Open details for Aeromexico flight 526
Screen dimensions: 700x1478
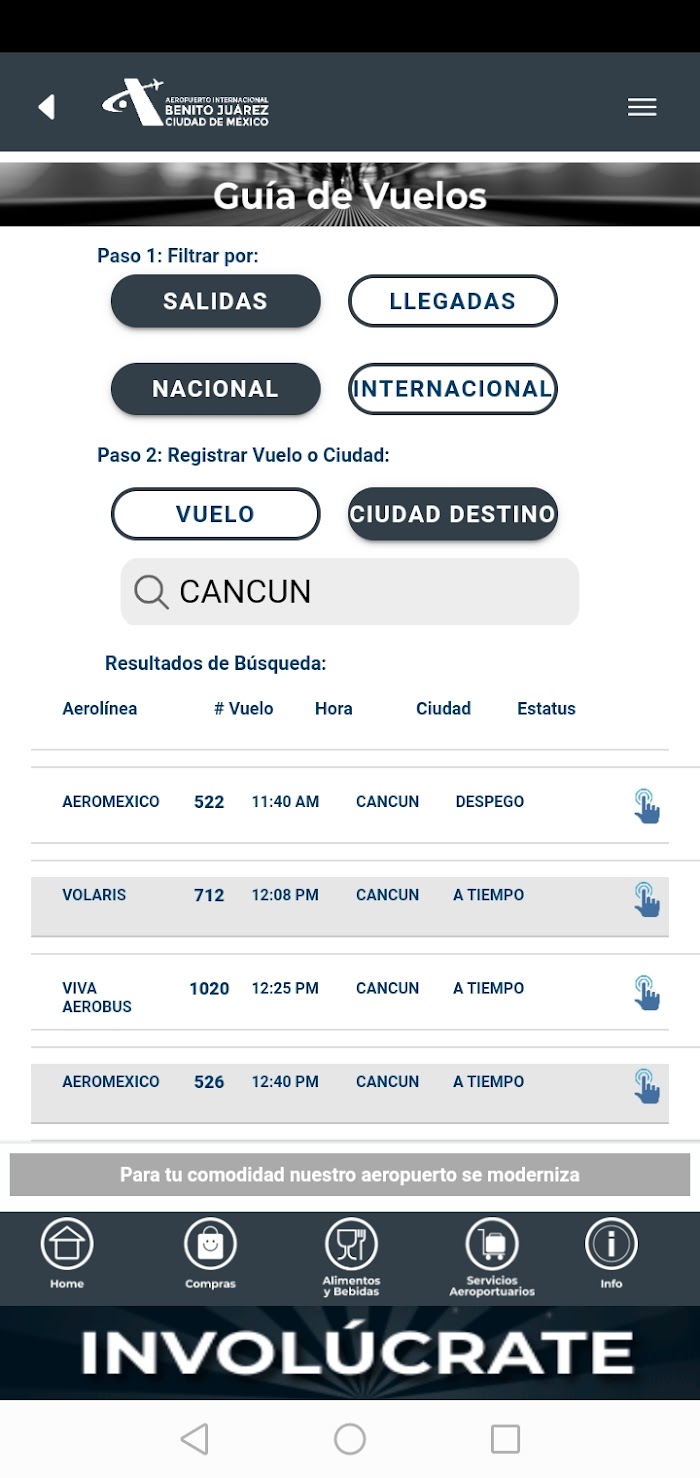click(647, 1086)
